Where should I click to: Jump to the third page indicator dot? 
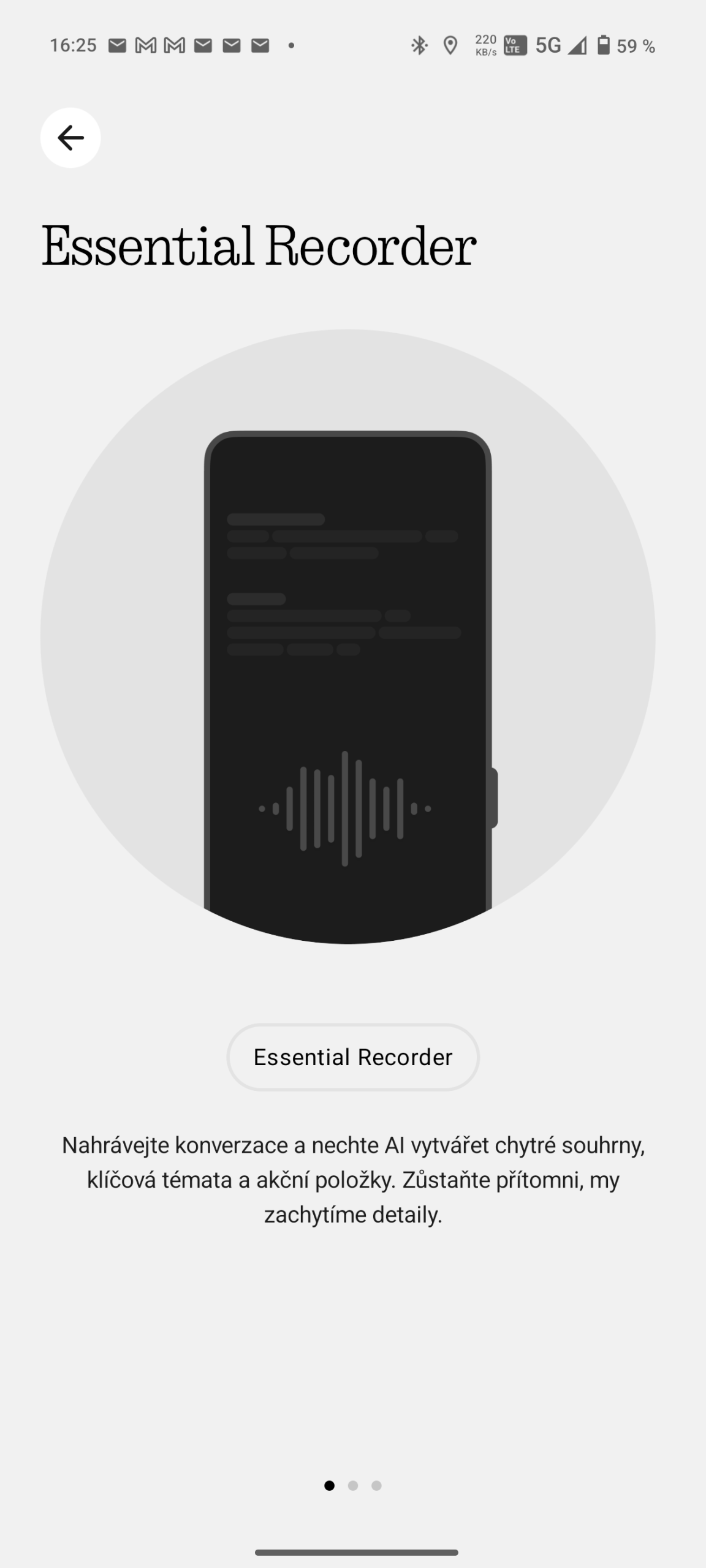[x=376, y=1485]
